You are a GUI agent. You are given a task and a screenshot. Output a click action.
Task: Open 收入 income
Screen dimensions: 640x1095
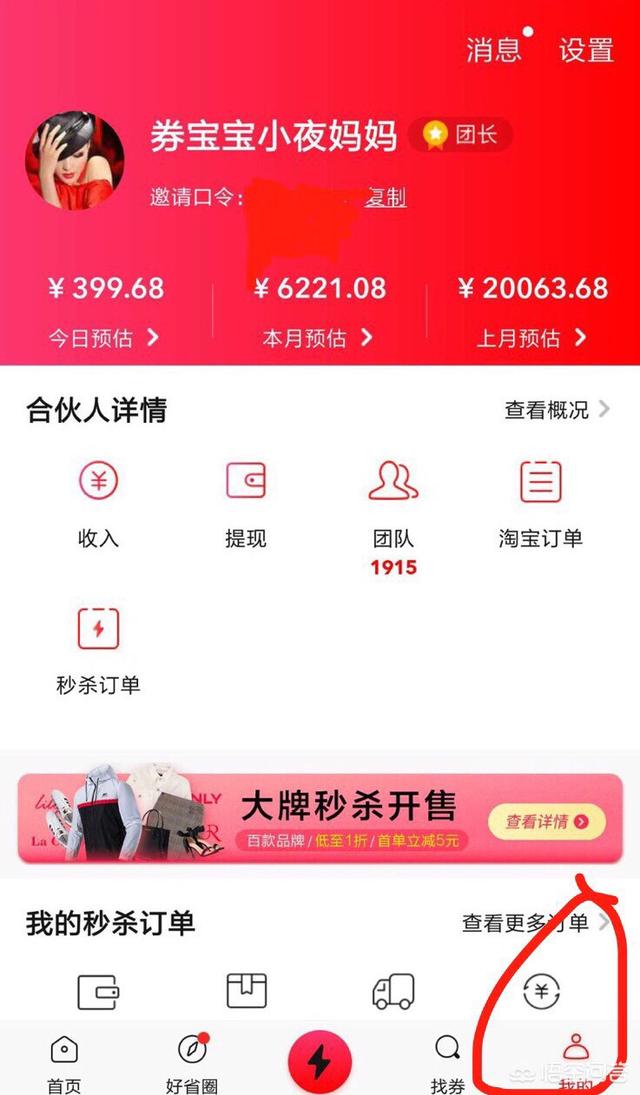98,503
